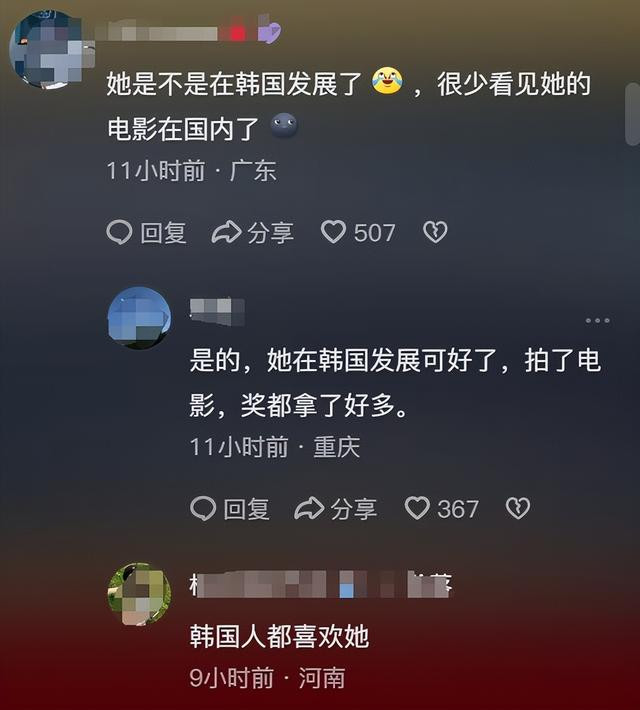Share the Guangdong user's comment
This screenshot has width=640, height=710.
point(253,233)
